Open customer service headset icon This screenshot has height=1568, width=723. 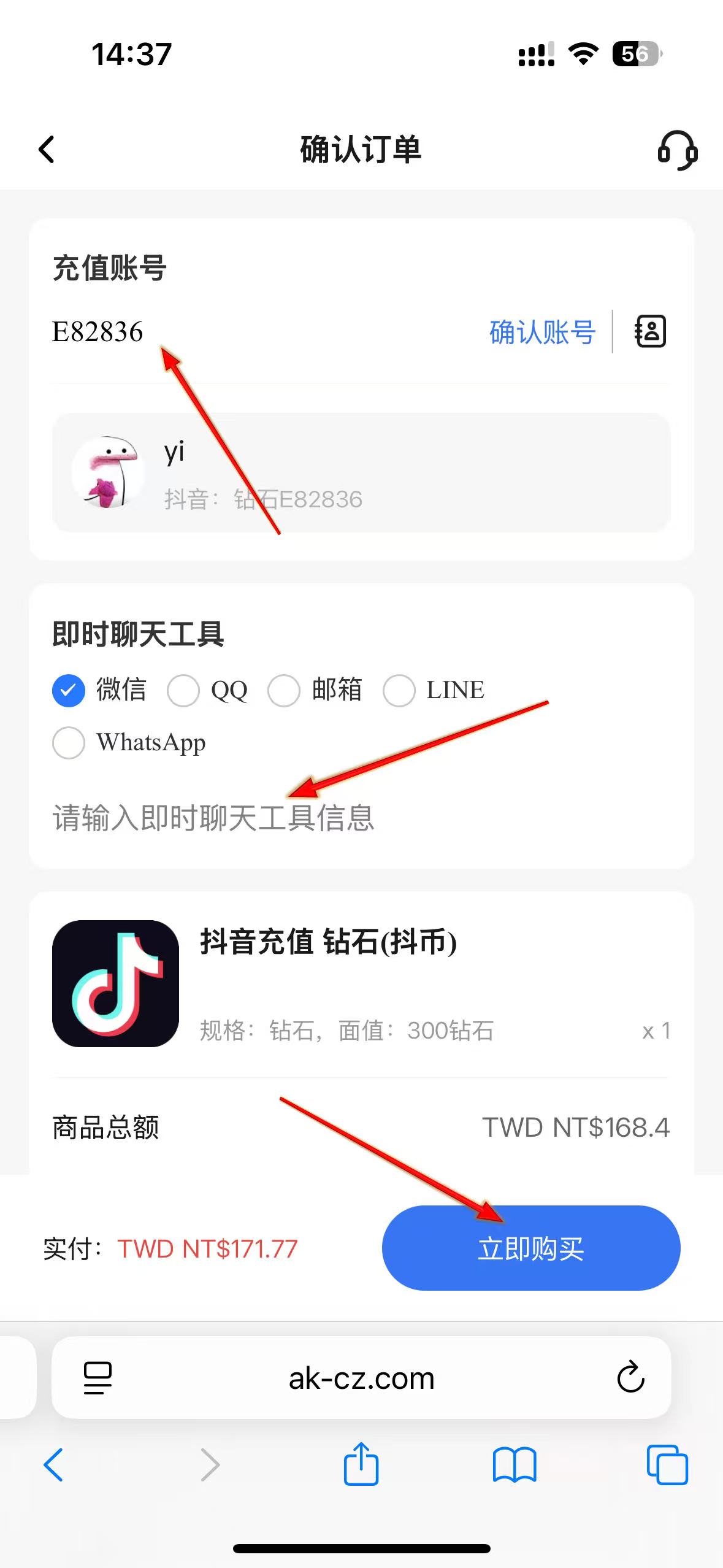point(677,150)
